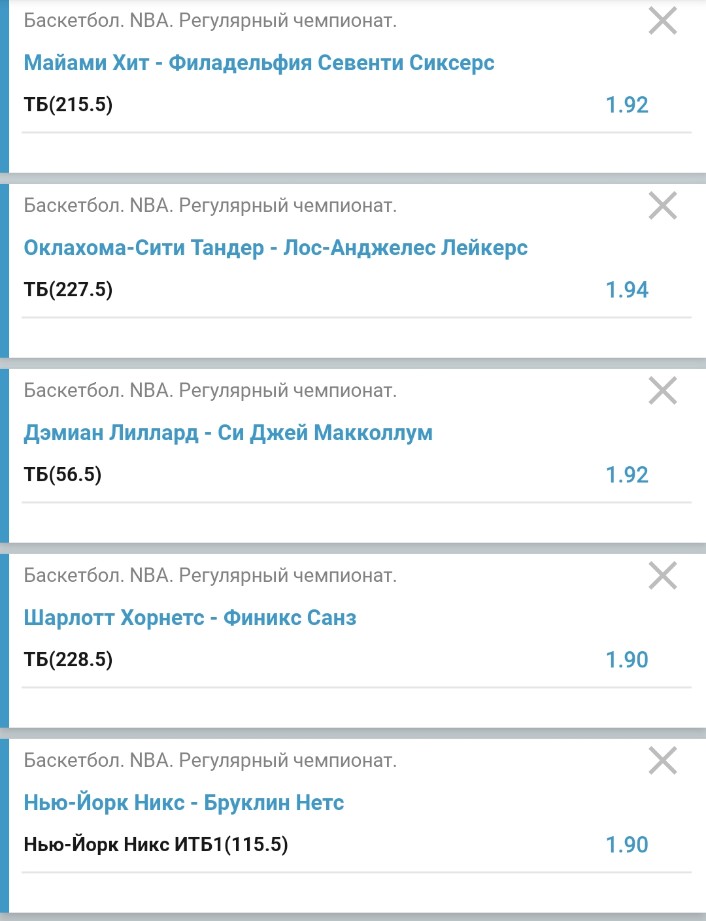Remove the Майами Хит - Филадельфия bet

coord(663,20)
